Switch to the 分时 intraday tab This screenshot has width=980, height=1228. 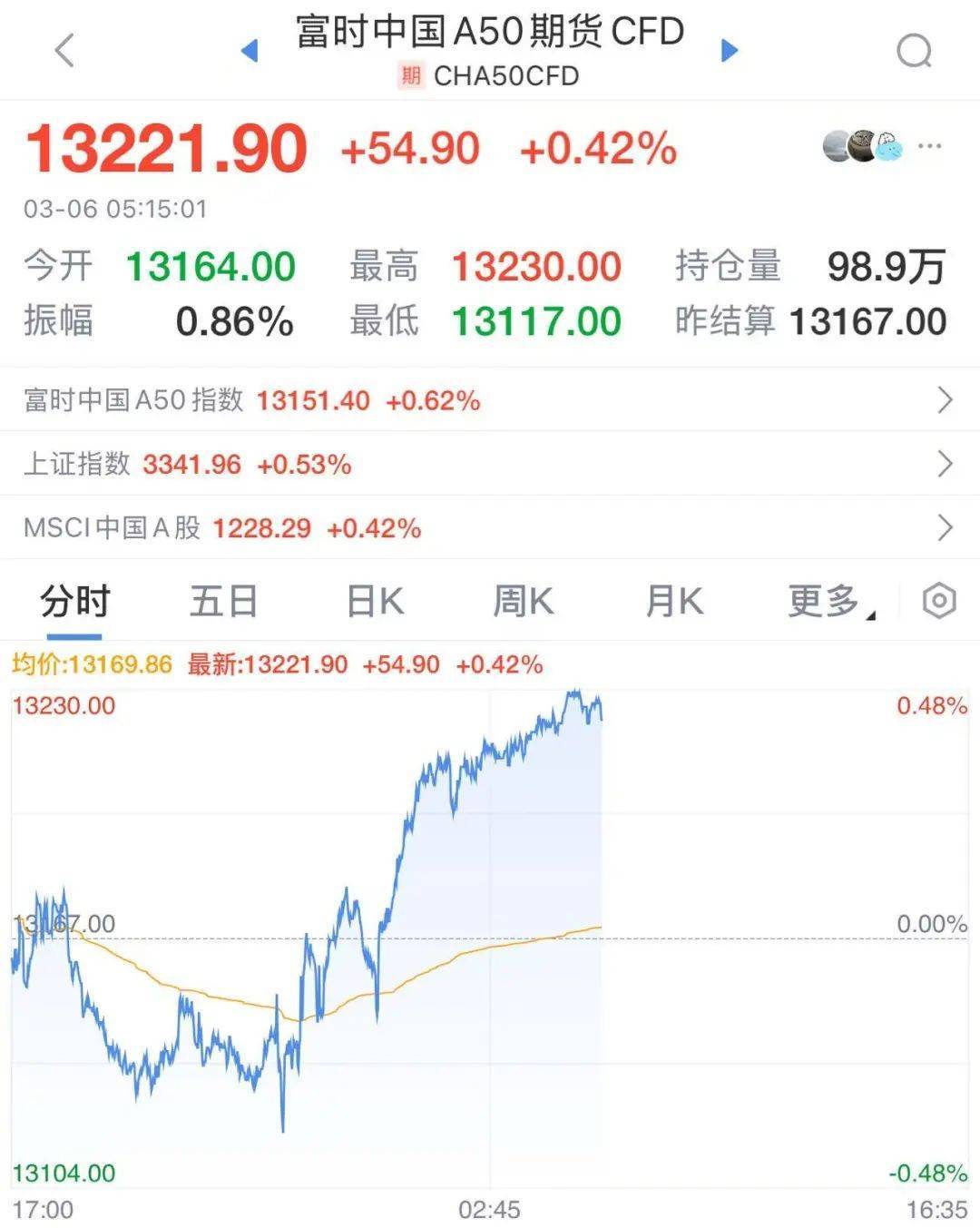[73, 601]
